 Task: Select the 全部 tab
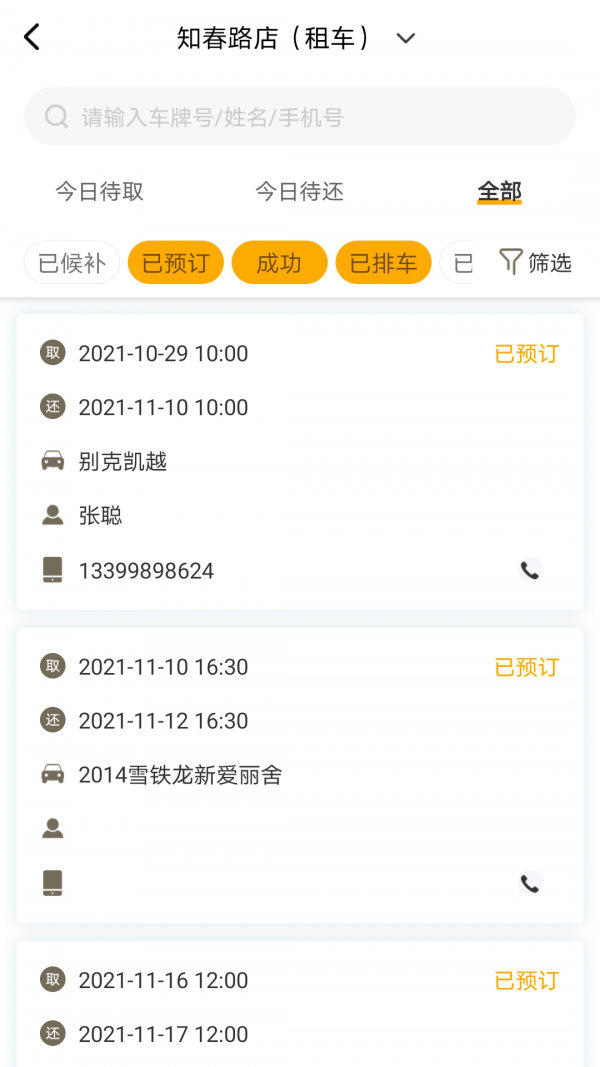pos(499,191)
